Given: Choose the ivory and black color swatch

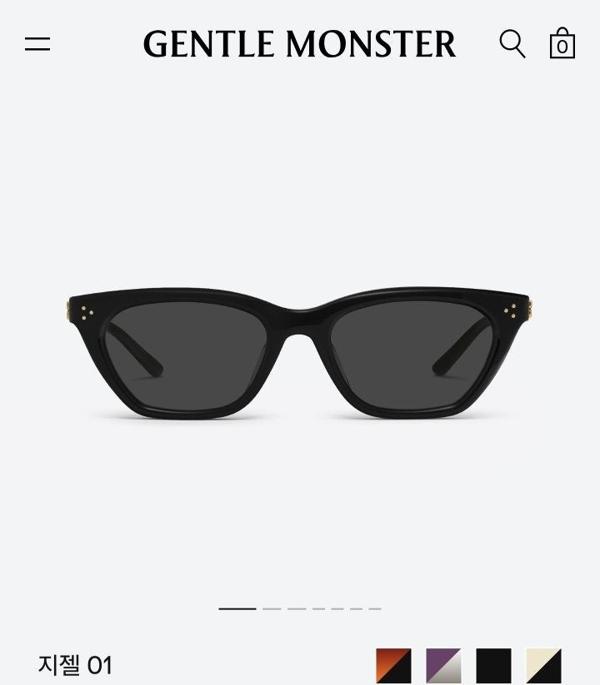Looking at the screenshot, I should tap(543, 665).
